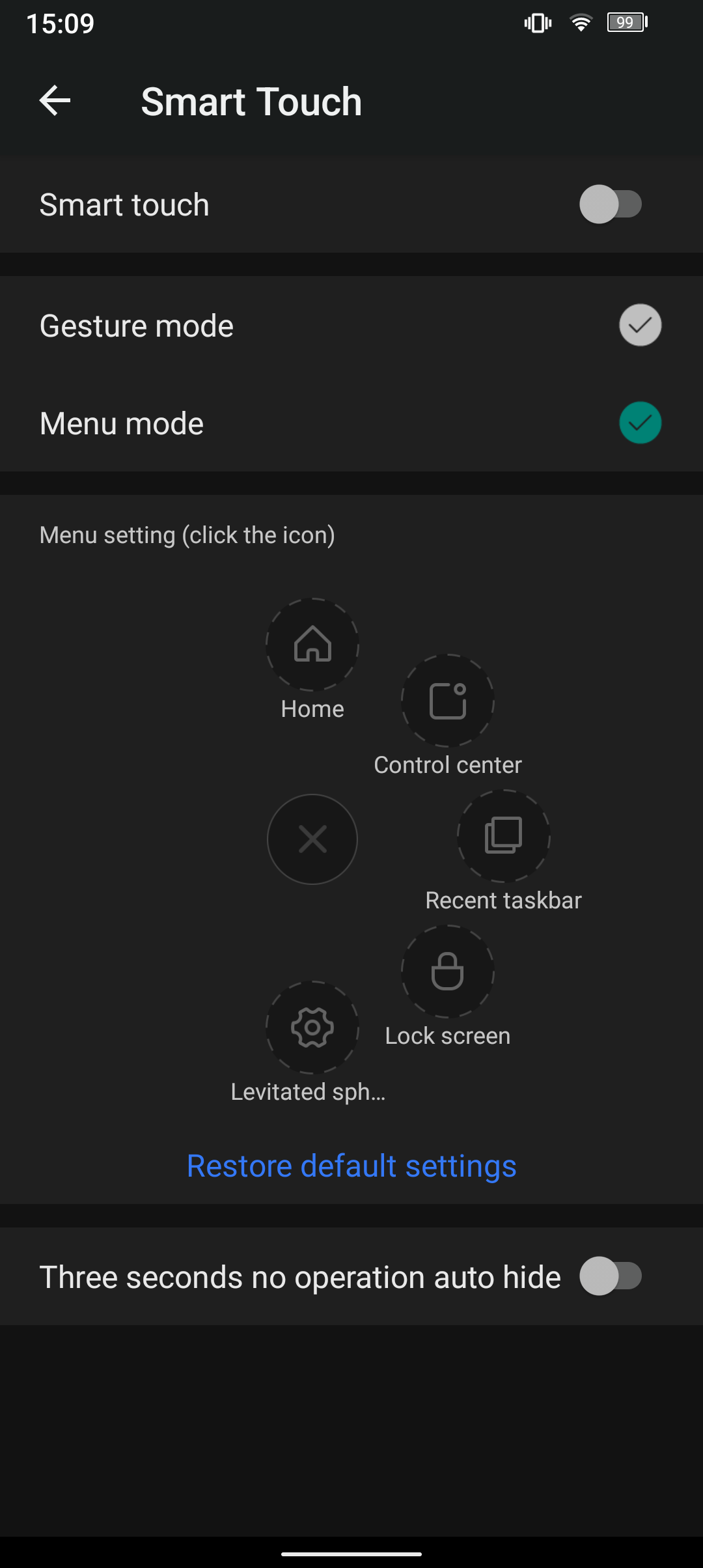Tap the center X circle icon
Image resolution: width=703 pixels, height=1568 pixels.
click(312, 839)
